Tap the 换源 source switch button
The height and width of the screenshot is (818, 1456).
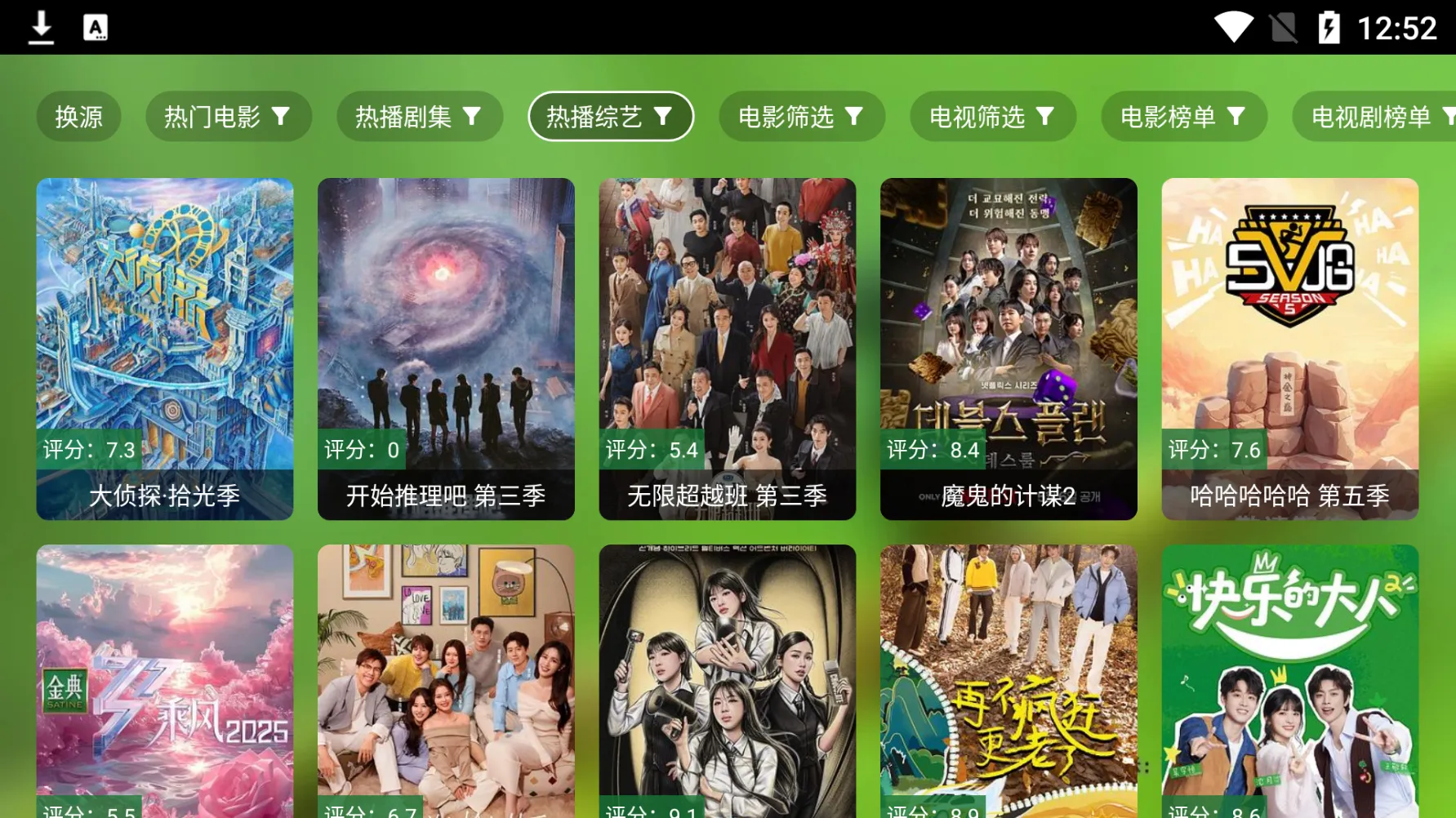(78, 117)
